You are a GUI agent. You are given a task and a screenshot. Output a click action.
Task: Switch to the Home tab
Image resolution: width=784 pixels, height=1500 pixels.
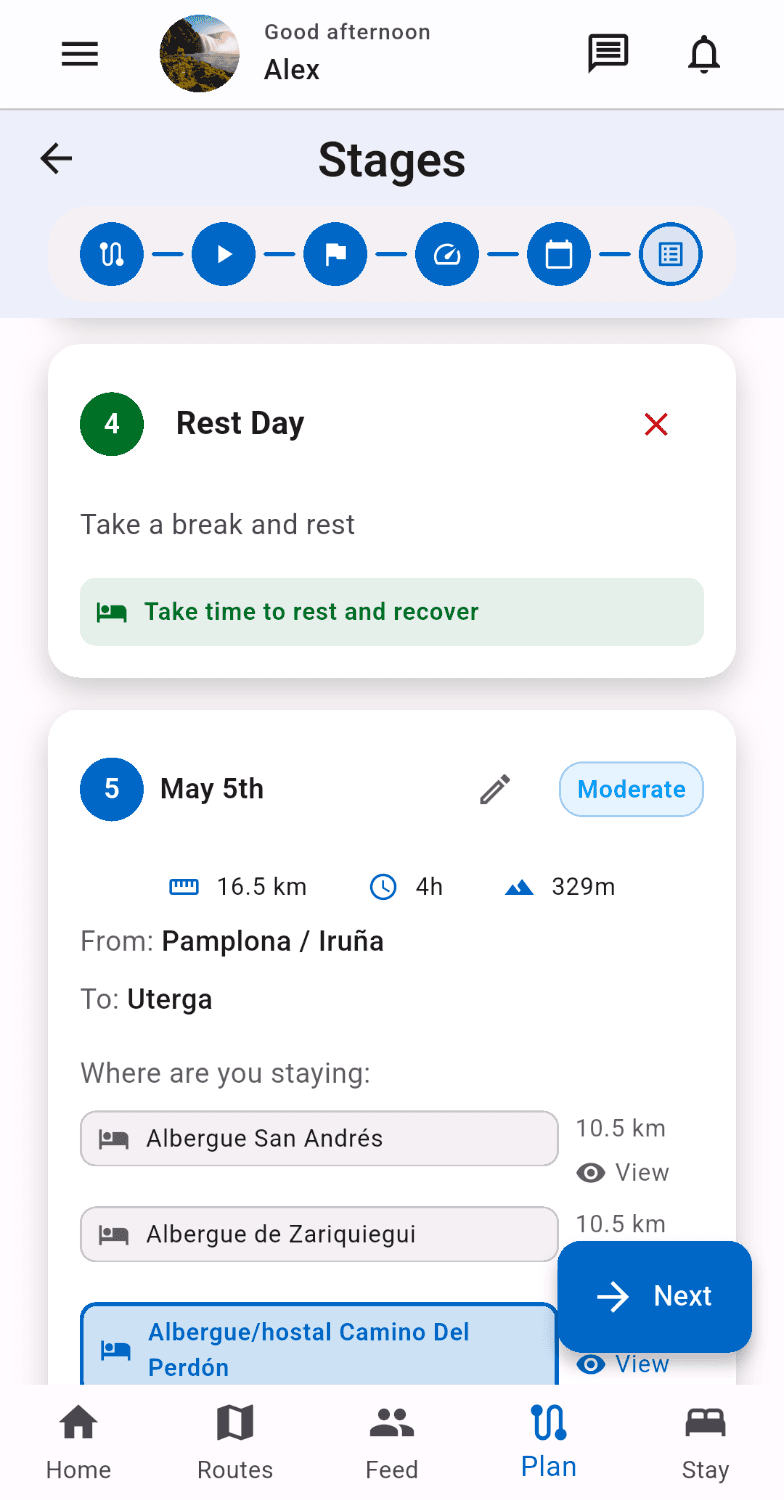(78, 1442)
